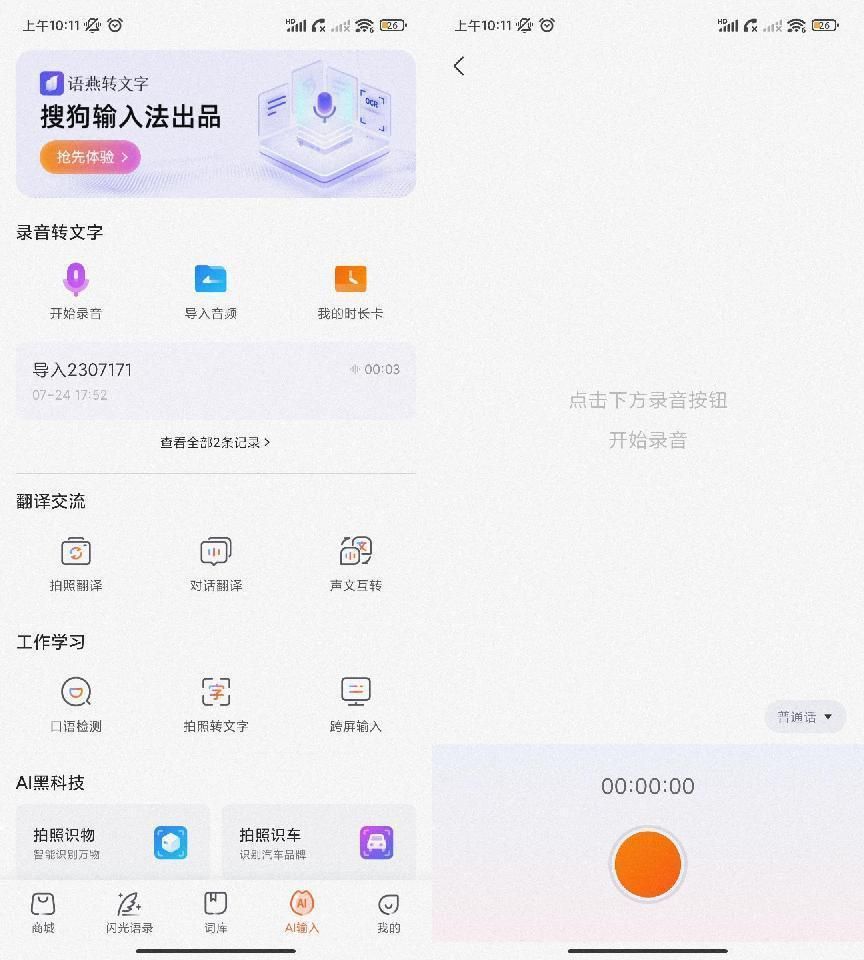Screen dimensions: 864x960
Task: Switch to the 闪光语录 tab
Action: [x=130, y=912]
